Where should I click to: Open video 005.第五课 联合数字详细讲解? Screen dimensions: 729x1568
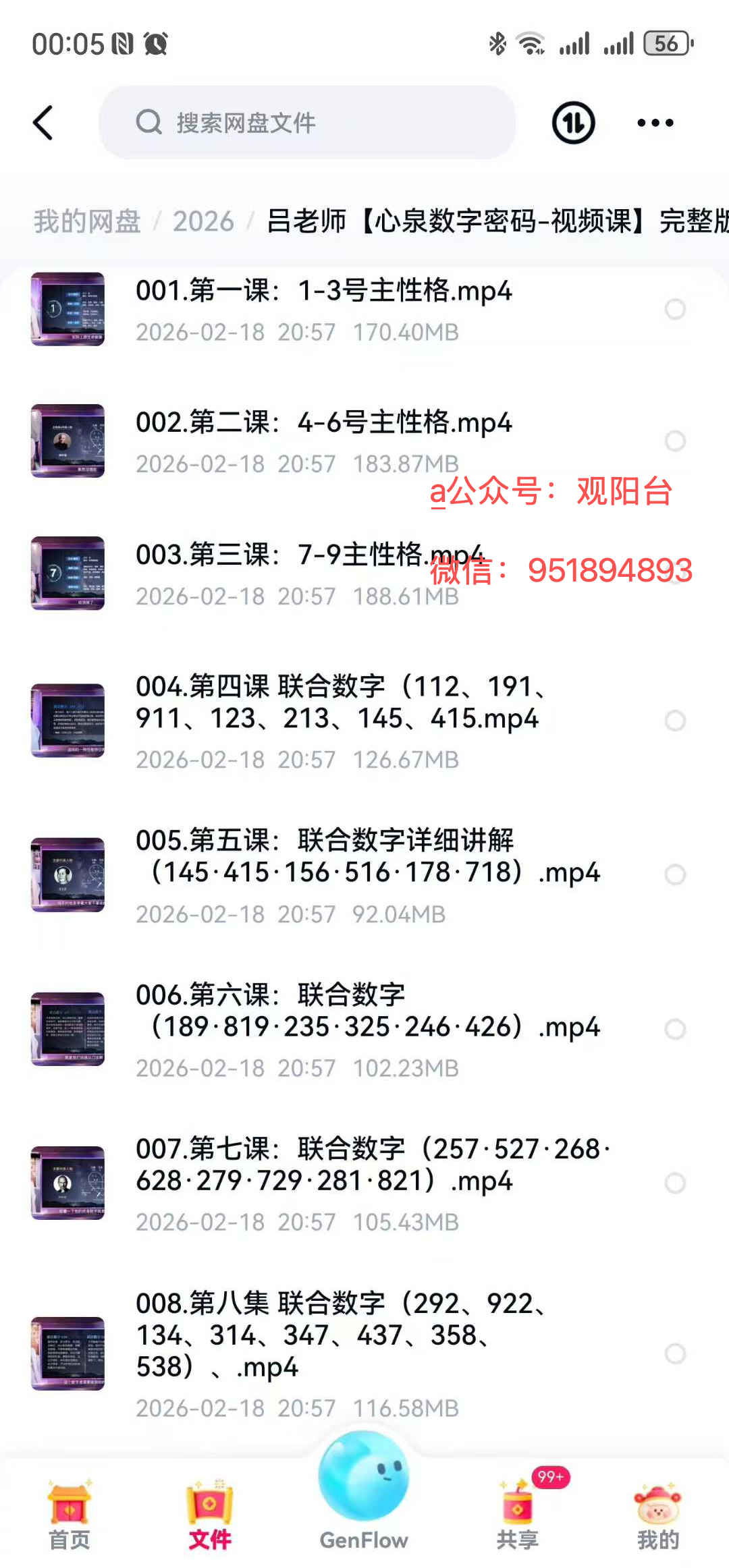coord(364,875)
